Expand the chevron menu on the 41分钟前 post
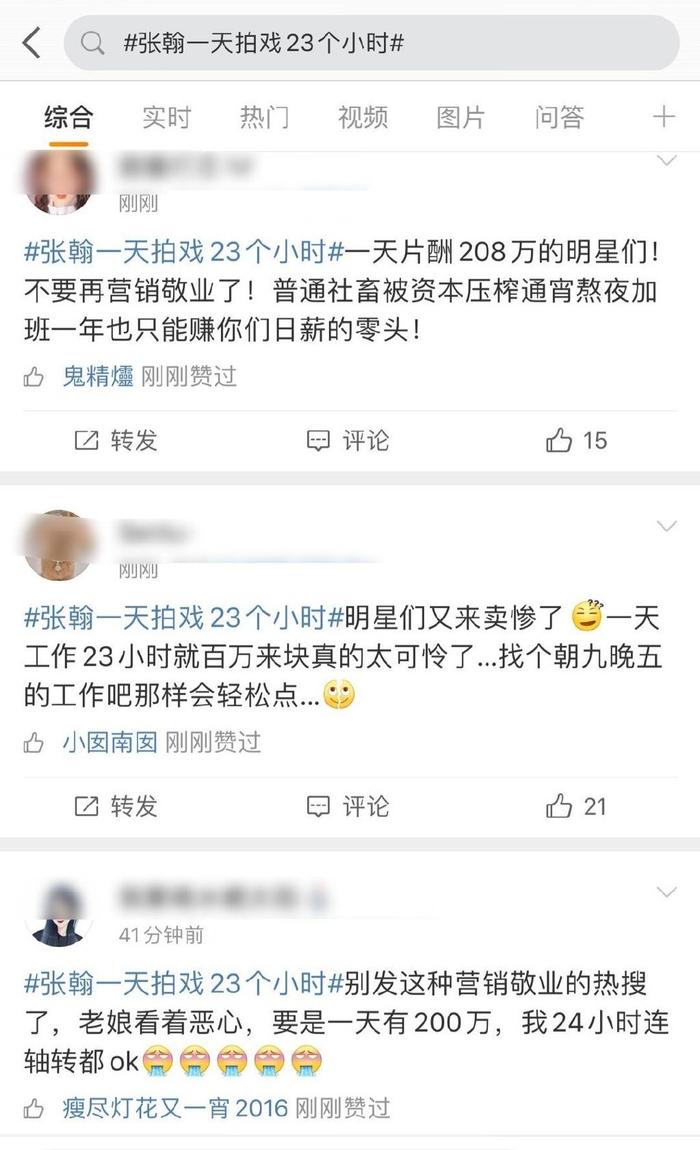This screenshot has width=700, height=1150. coord(666,892)
